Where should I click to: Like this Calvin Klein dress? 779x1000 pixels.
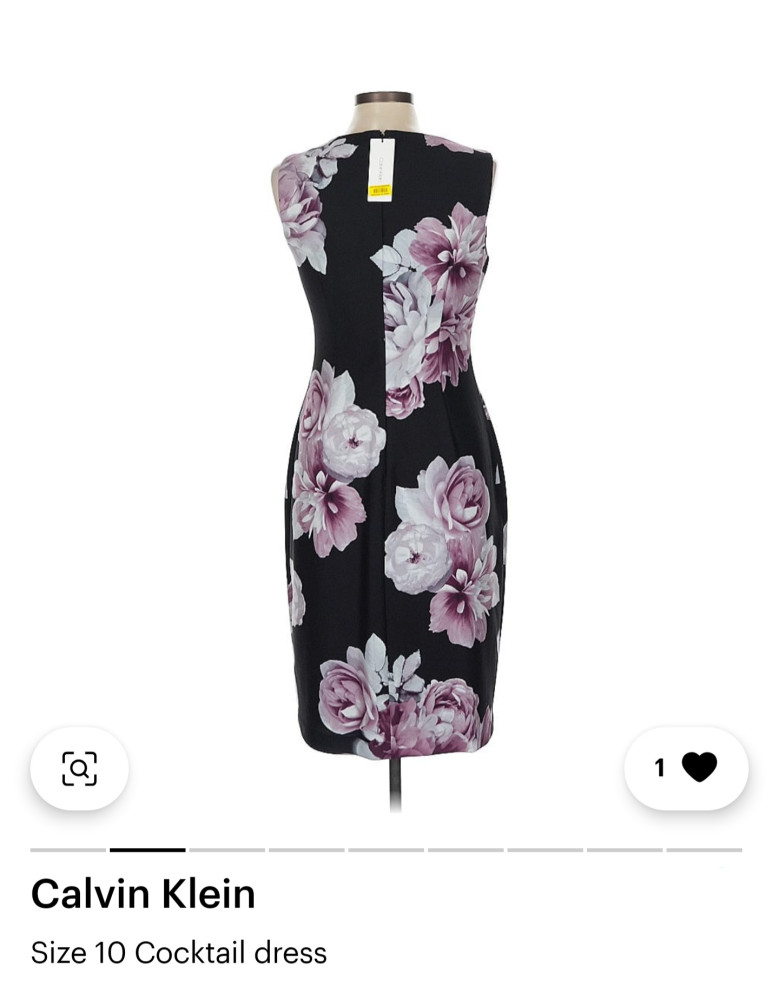698,767
